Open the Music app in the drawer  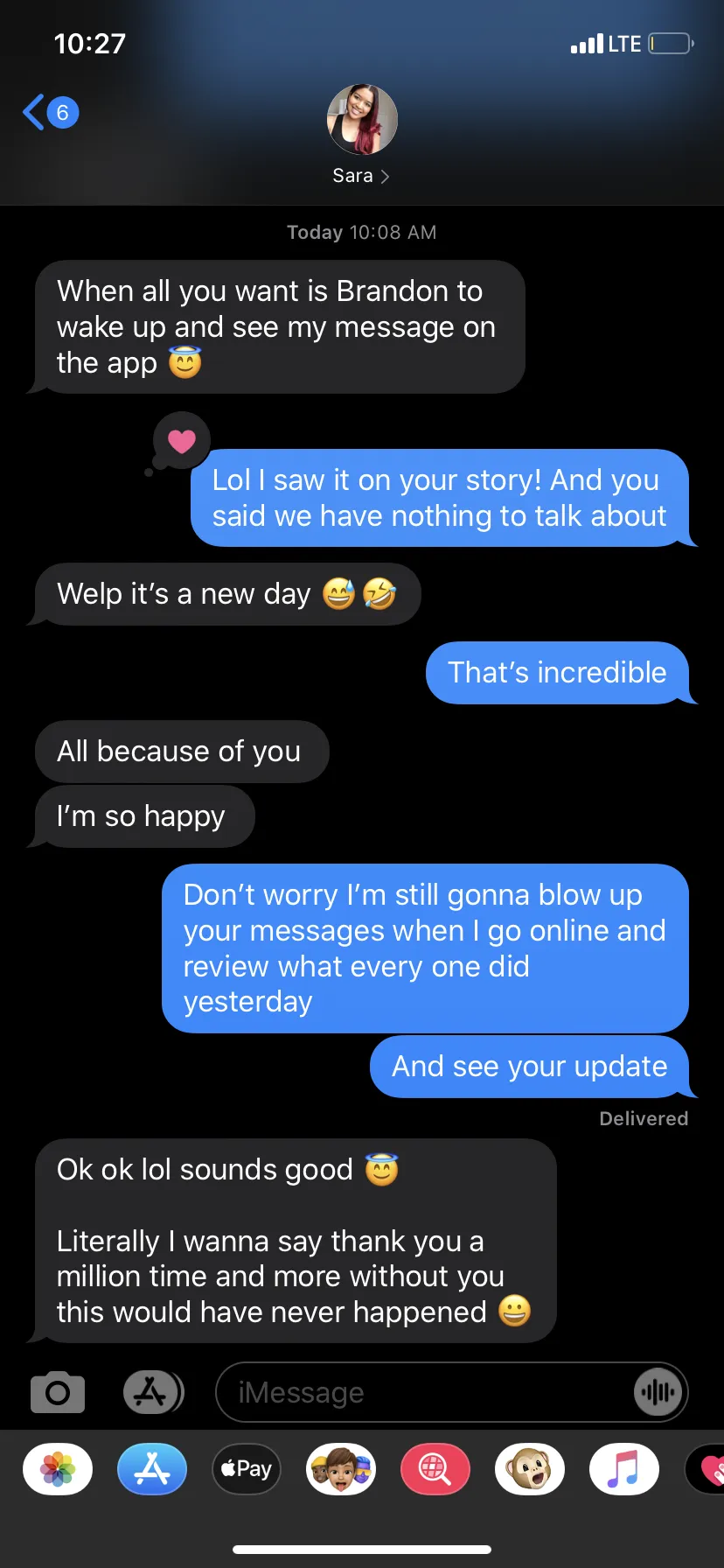click(623, 1469)
